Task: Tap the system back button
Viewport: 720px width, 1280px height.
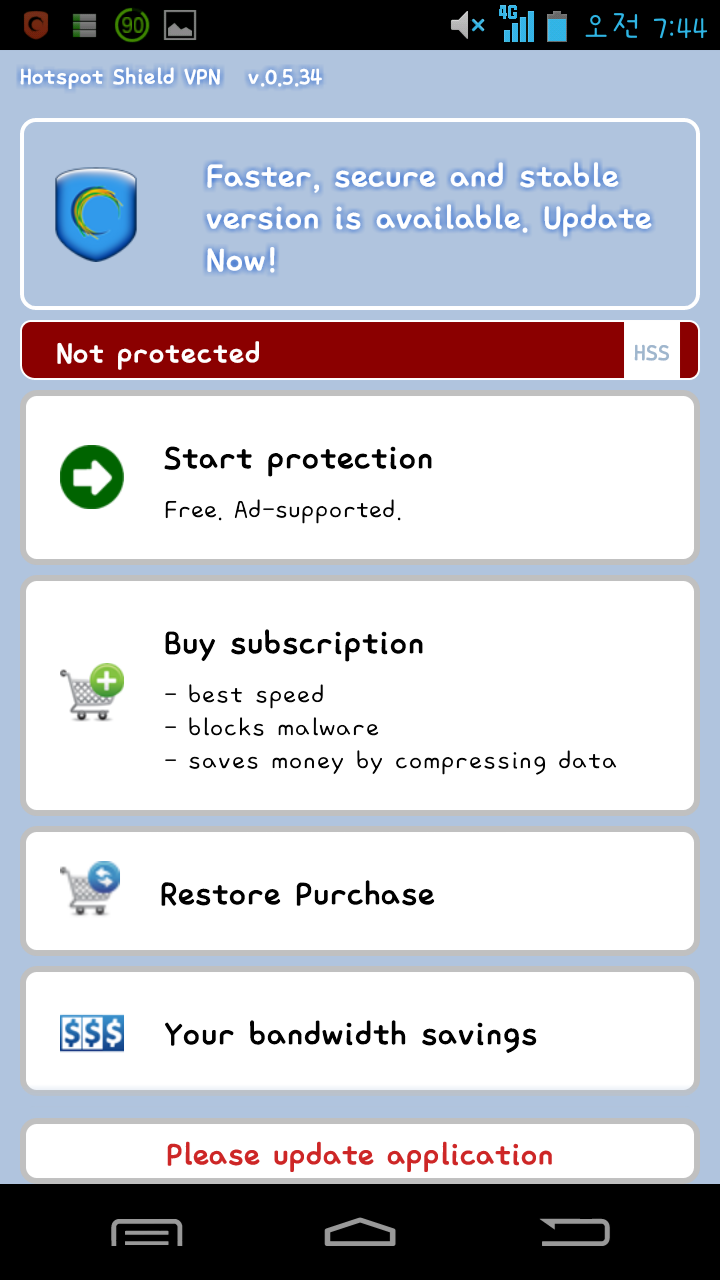Action: tap(576, 1232)
